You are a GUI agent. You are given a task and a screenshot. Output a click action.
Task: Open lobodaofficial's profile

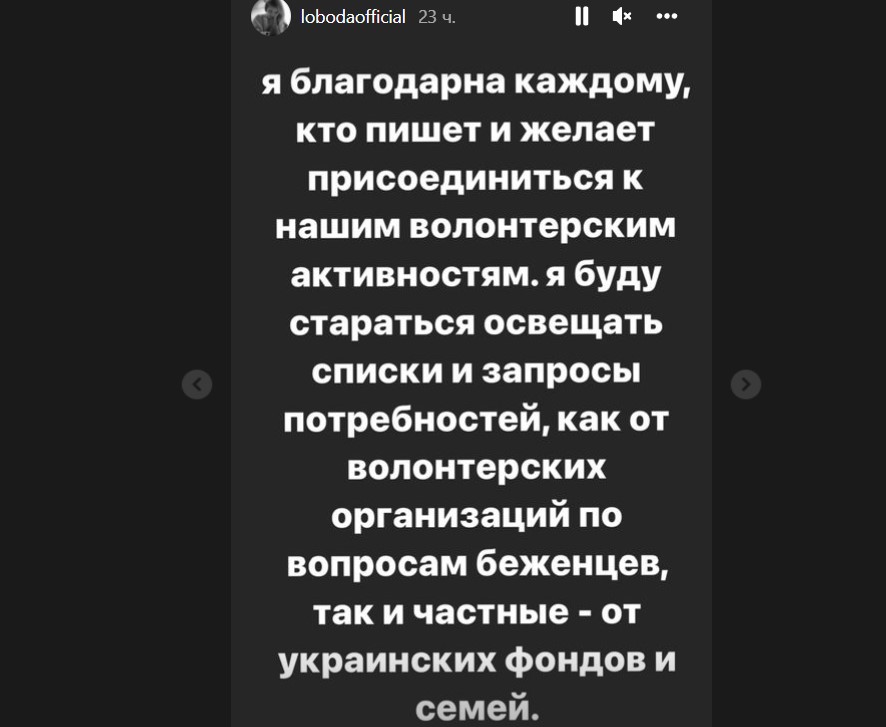(353, 17)
